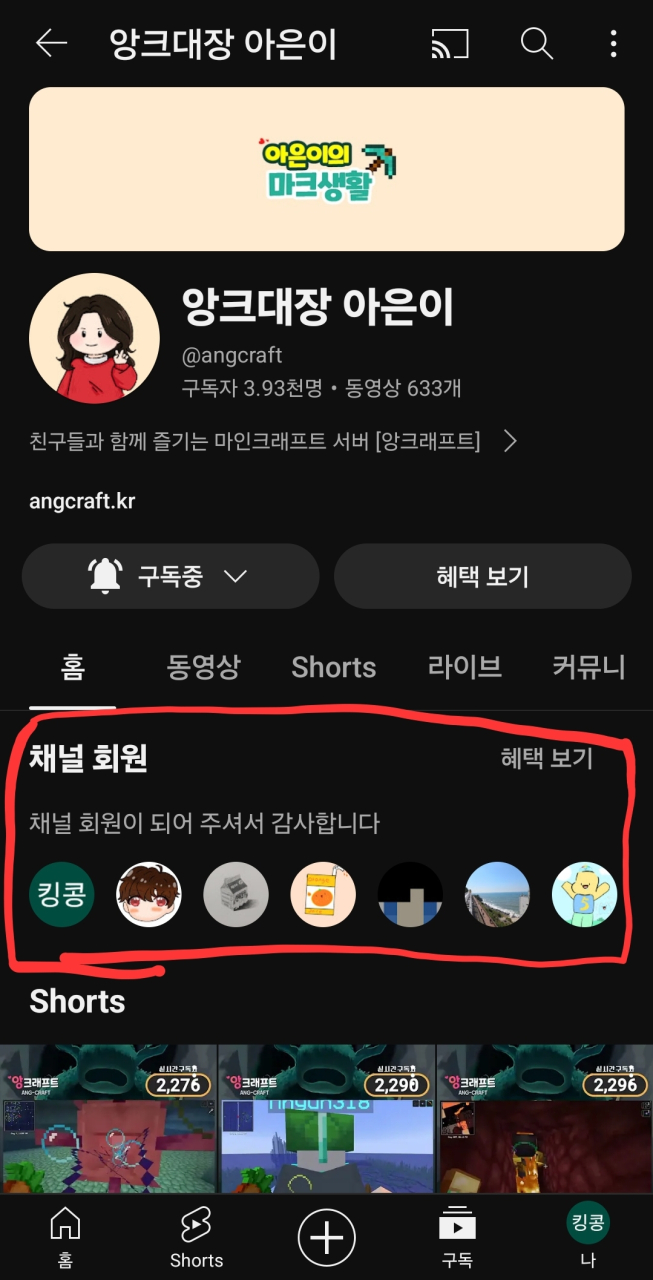Tap 혜택 보기 link in 채널 회원 section
Image resolution: width=653 pixels, height=1280 pixels.
[547, 759]
